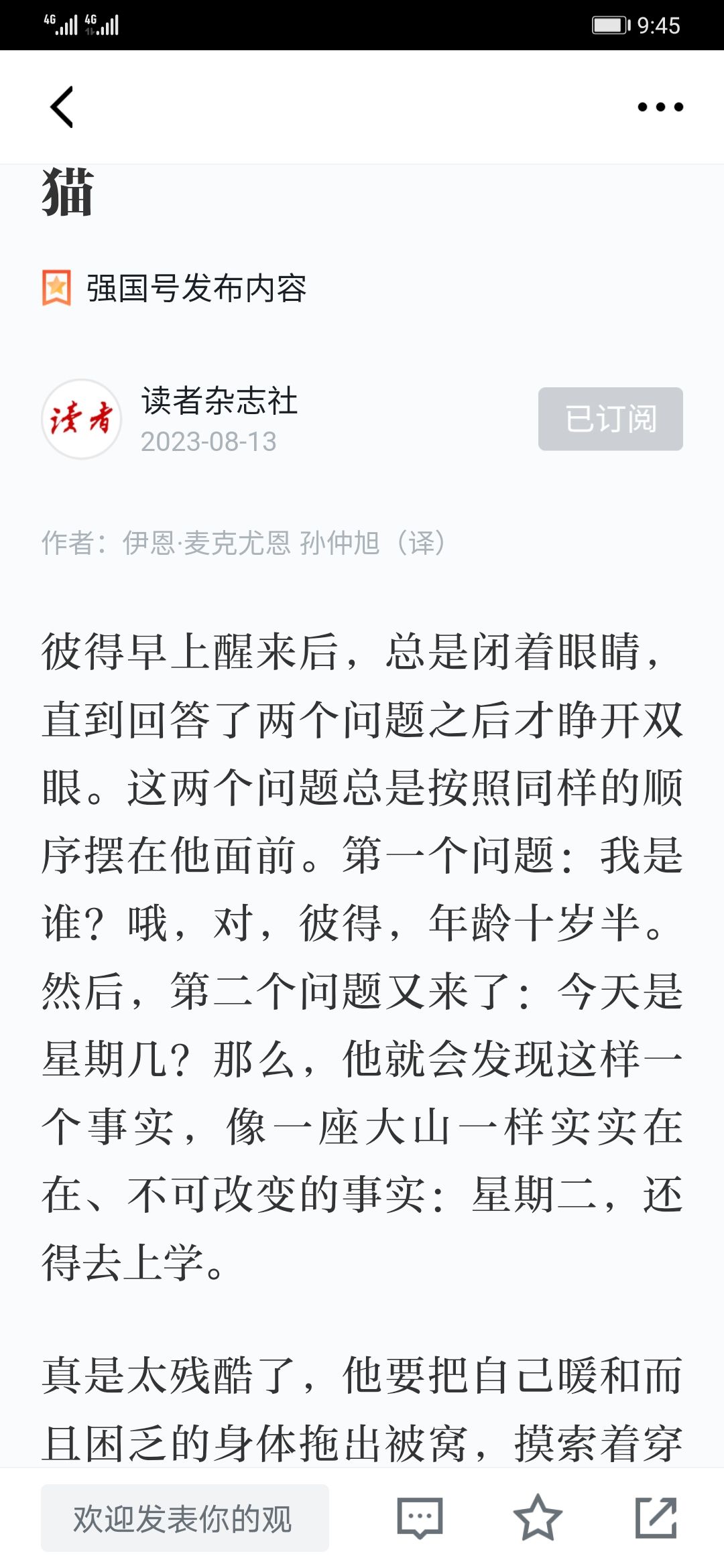The width and height of the screenshot is (724, 1568).
Task: Open the comments icon
Action: click(420, 1518)
